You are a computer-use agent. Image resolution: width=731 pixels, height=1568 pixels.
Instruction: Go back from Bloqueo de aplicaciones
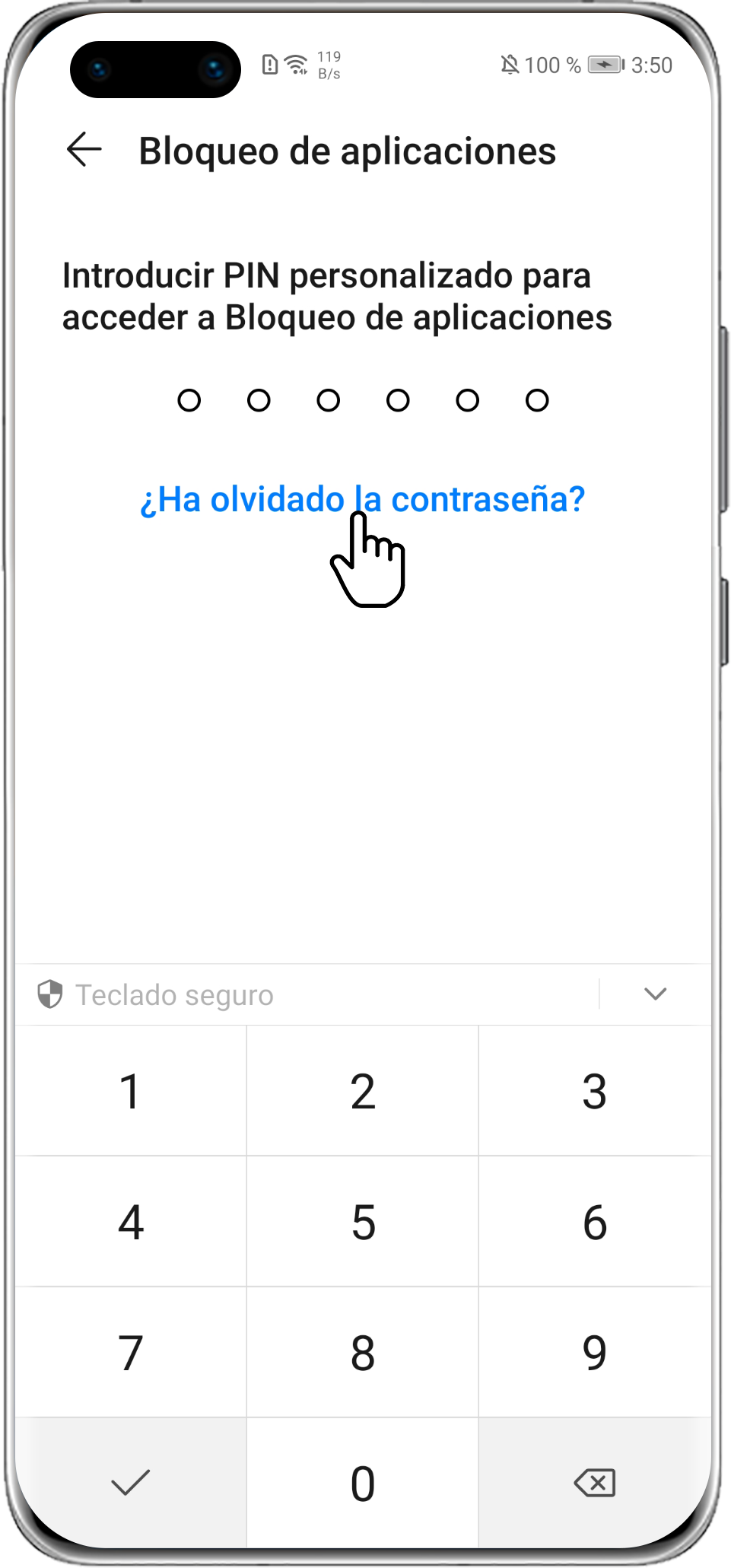tap(84, 149)
